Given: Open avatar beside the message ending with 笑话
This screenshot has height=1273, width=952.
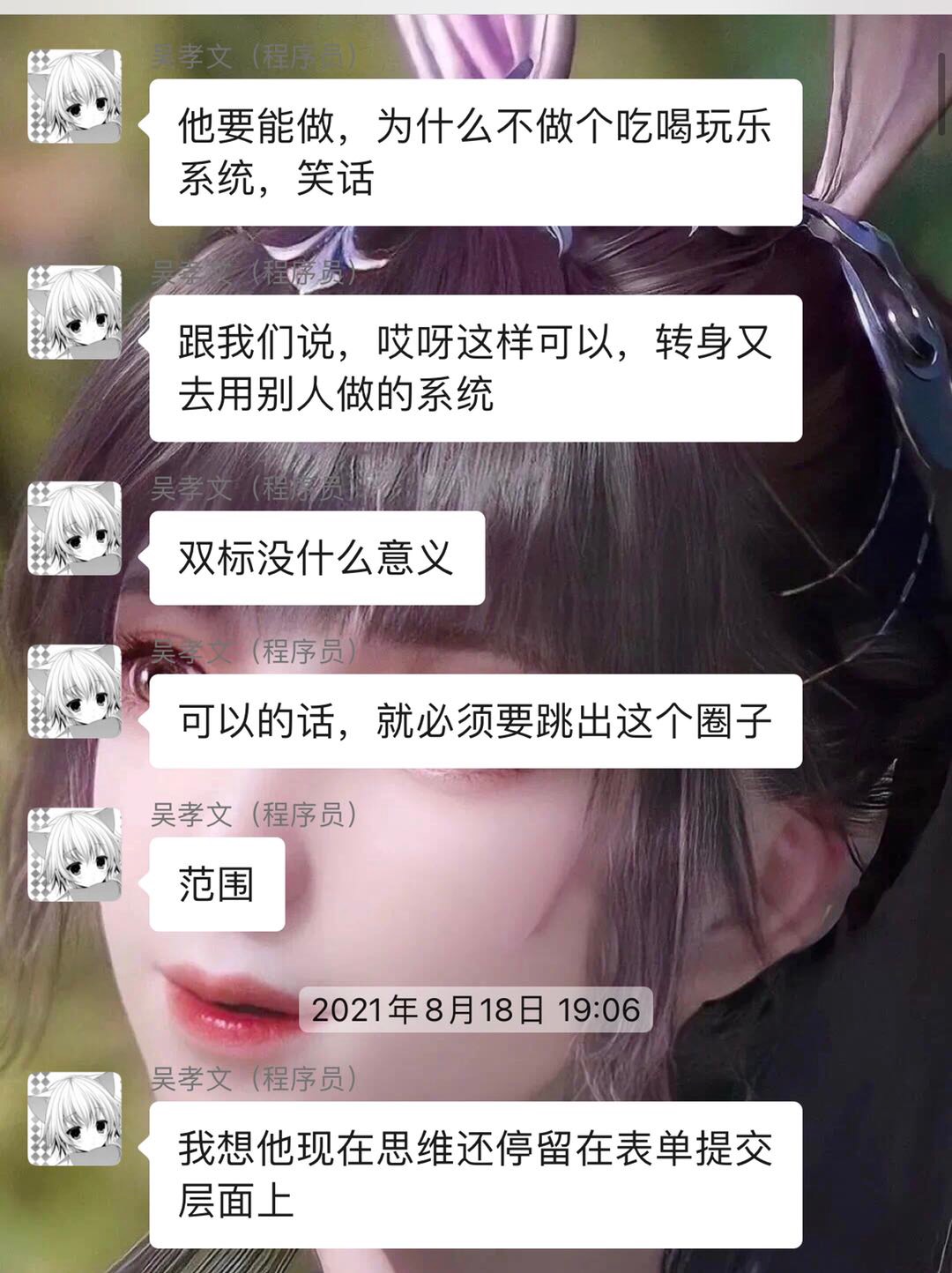Looking at the screenshot, I should (75, 96).
